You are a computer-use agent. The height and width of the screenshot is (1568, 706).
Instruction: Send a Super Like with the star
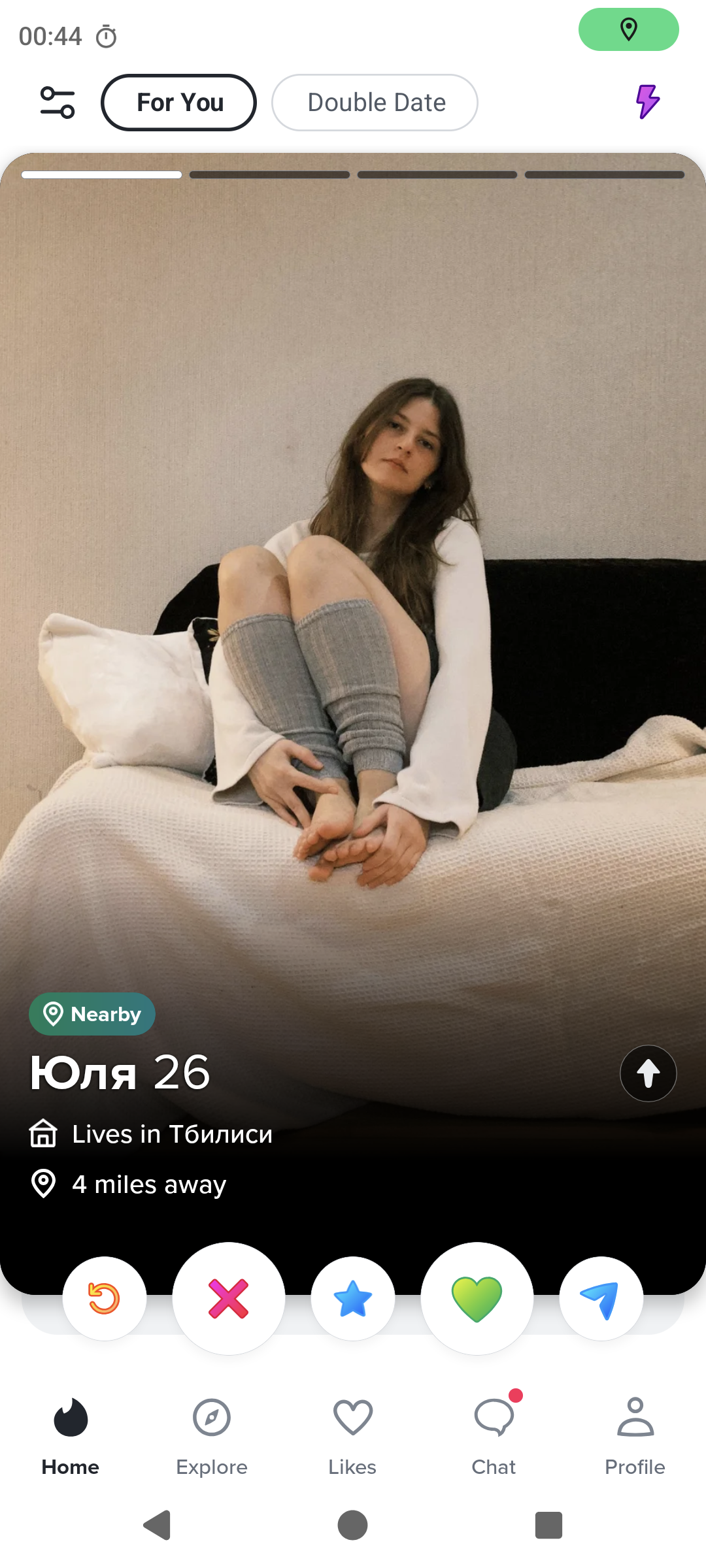click(353, 1298)
